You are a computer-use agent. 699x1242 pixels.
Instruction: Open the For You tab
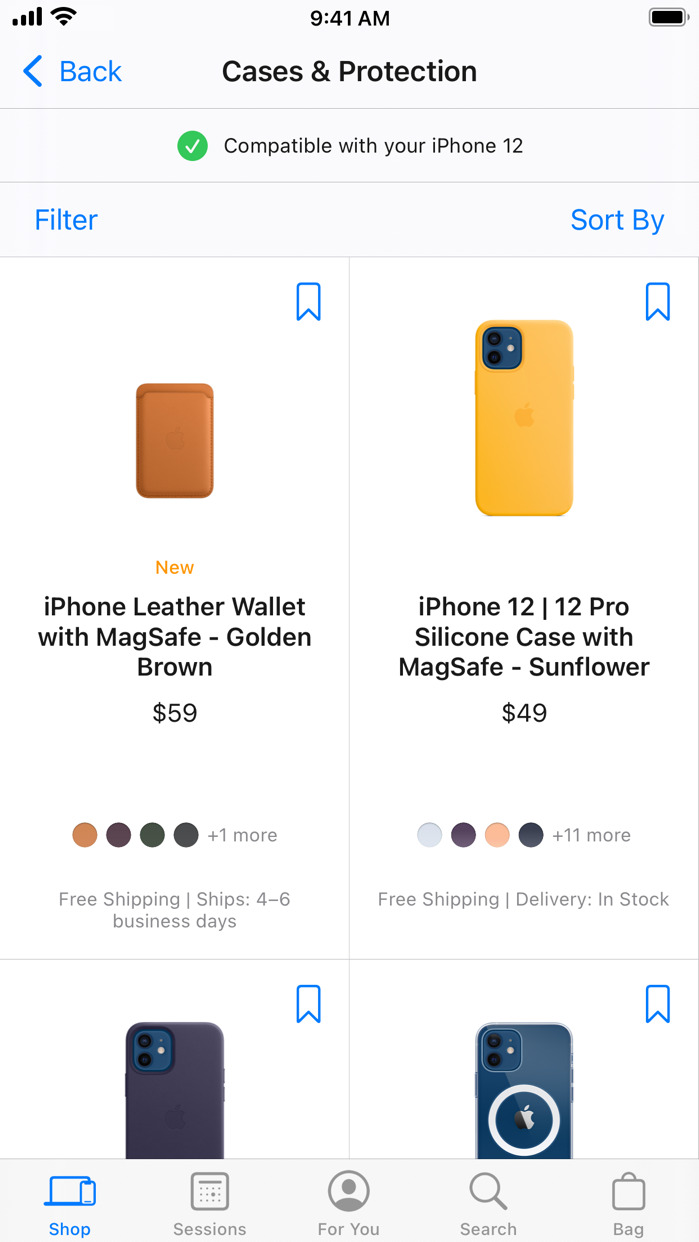pyautogui.click(x=349, y=1204)
